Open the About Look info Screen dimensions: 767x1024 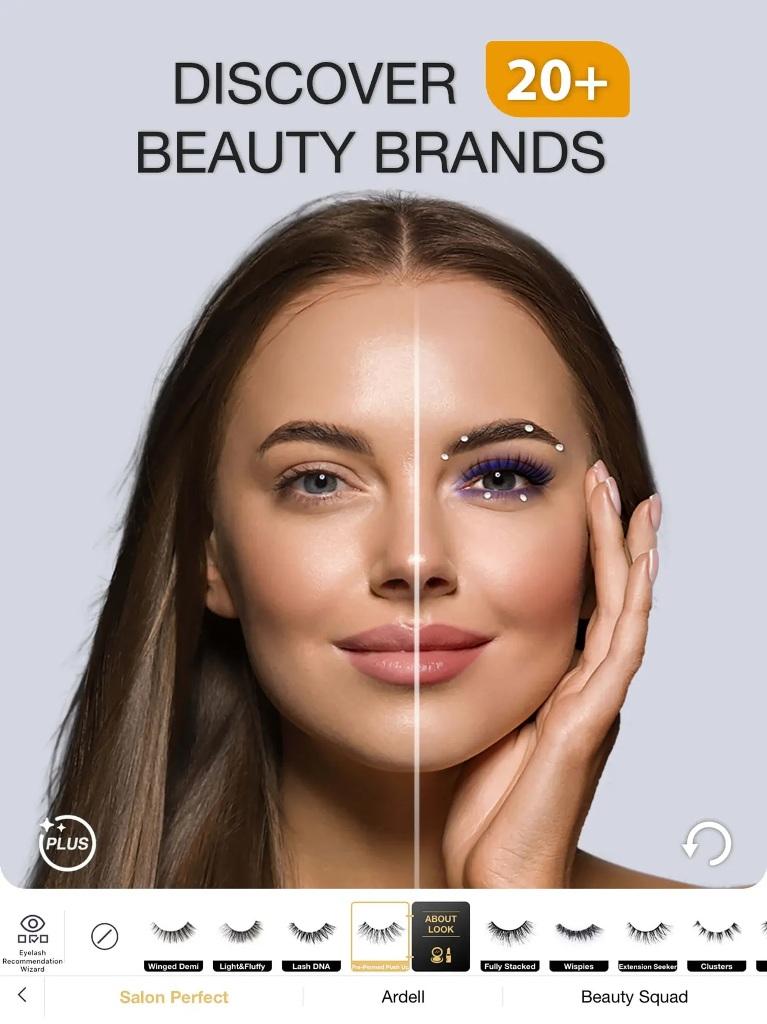tap(441, 937)
